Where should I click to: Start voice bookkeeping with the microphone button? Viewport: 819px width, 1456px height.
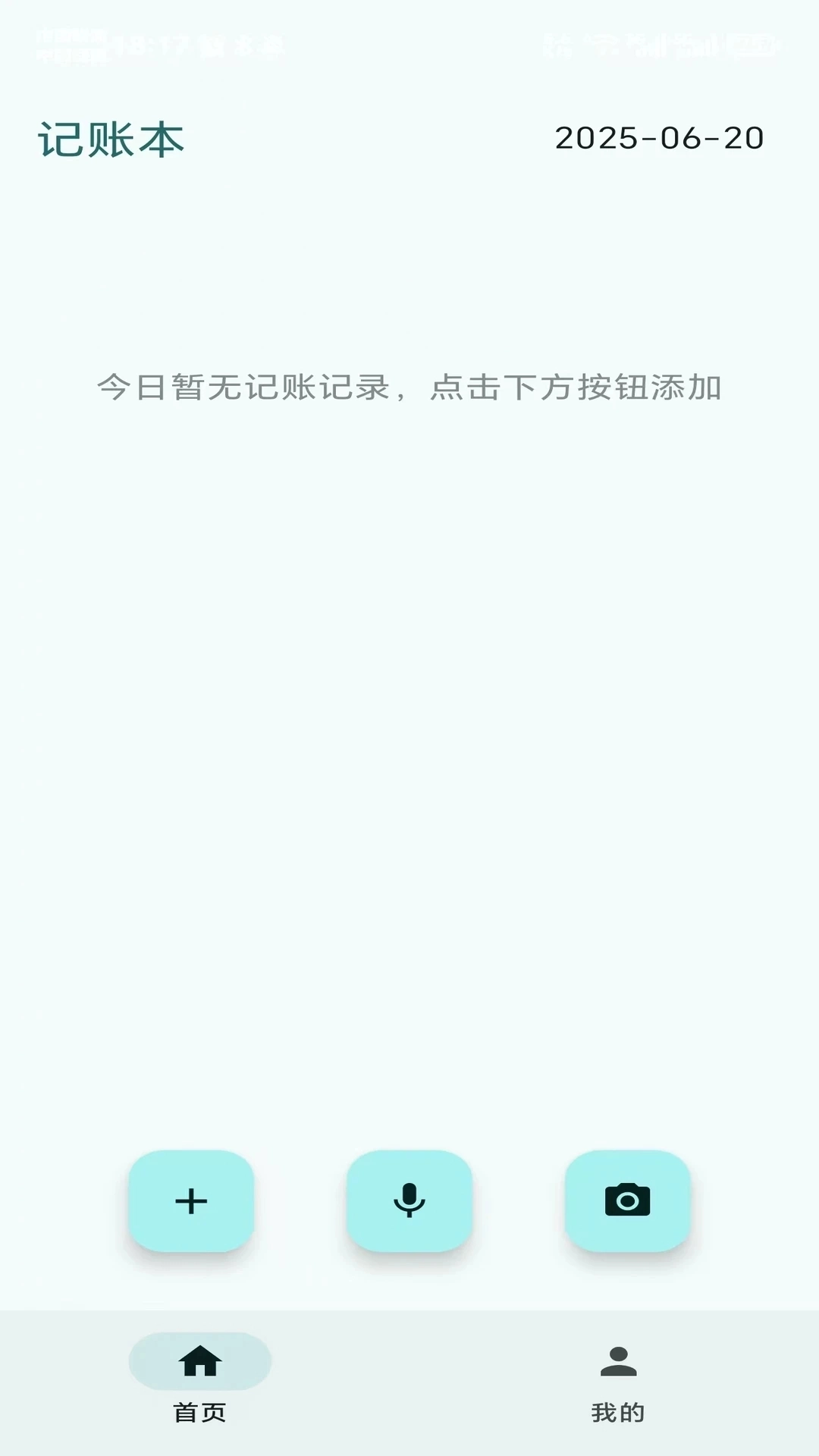click(409, 1200)
